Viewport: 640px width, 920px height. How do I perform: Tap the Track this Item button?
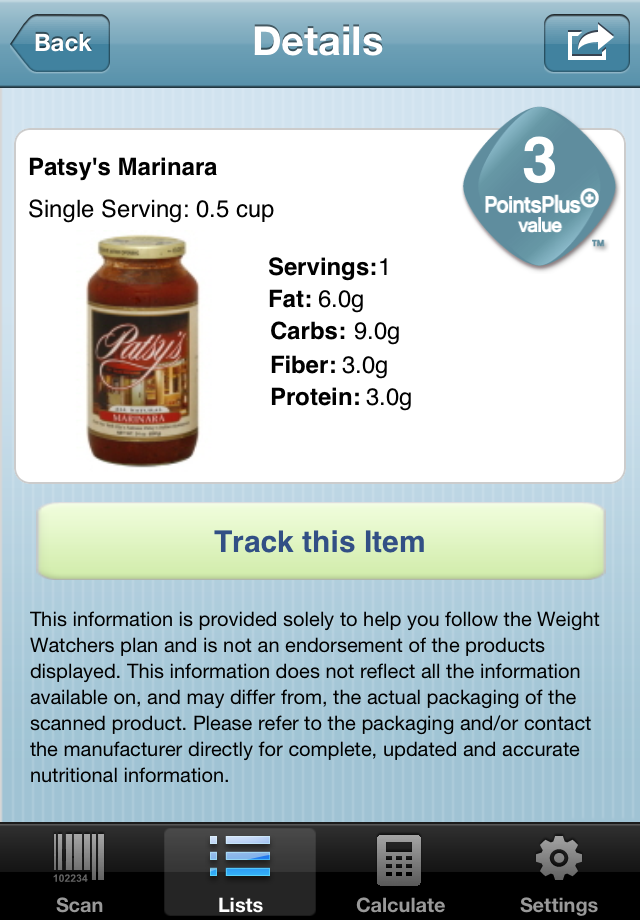pyautogui.click(x=320, y=542)
